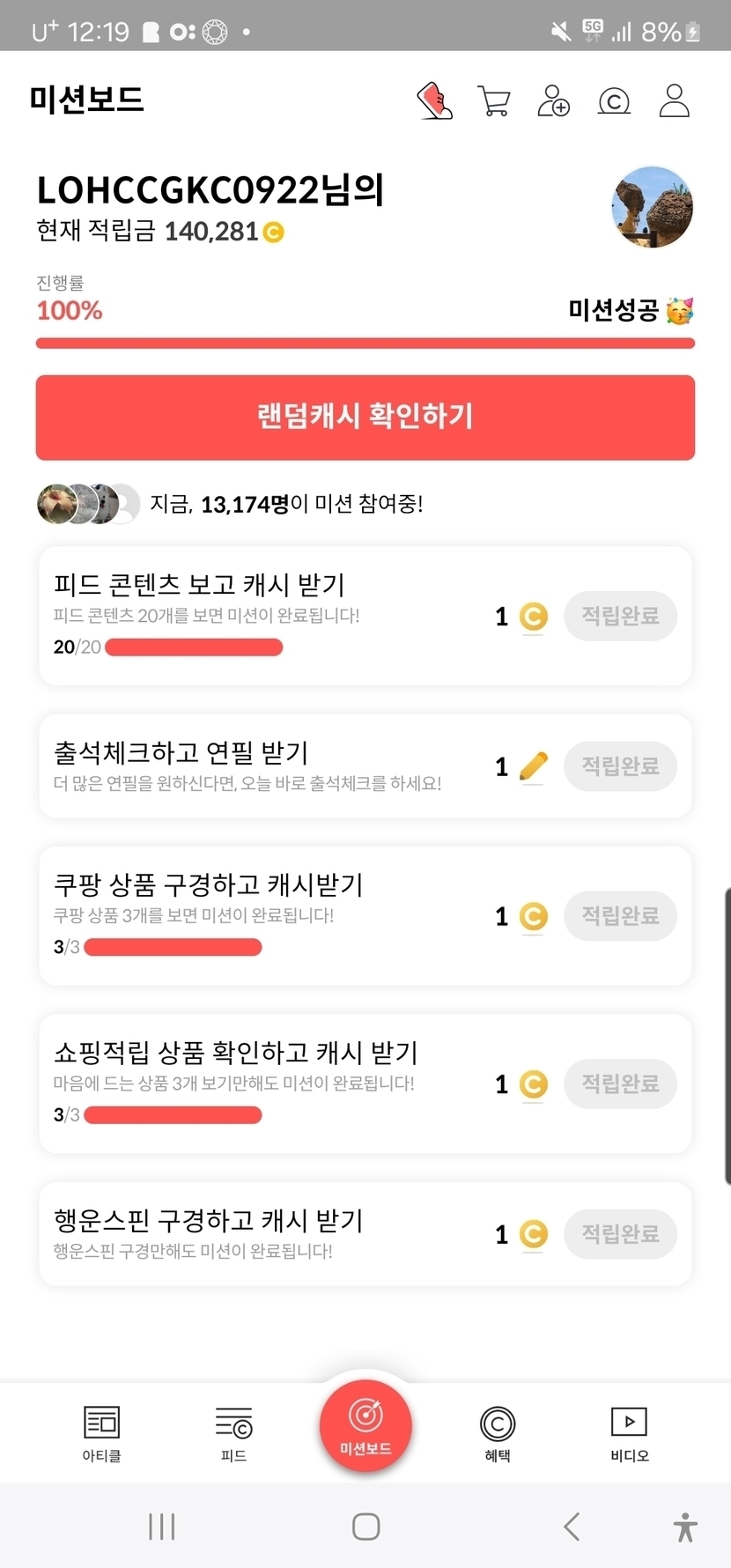Go to the 혜택 tab
The image size is (731, 1568).
[498, 1432]
